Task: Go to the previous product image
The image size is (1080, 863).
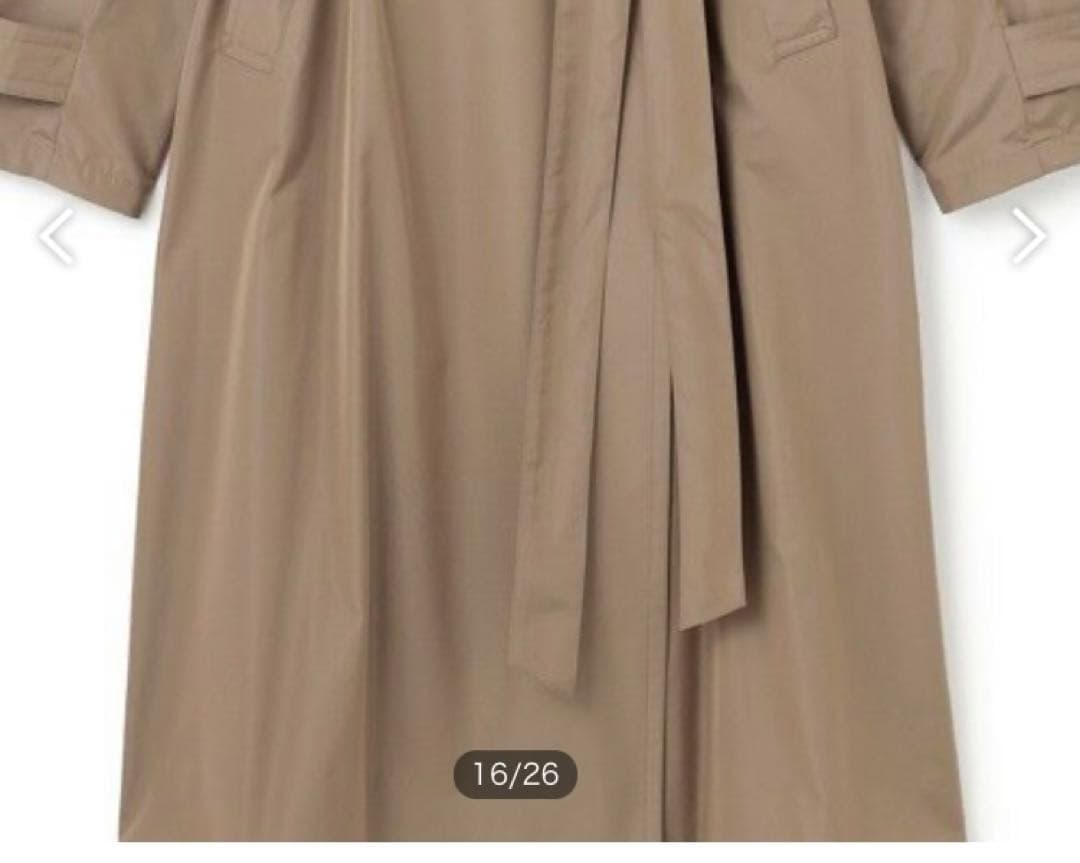Action: [57, 237]
